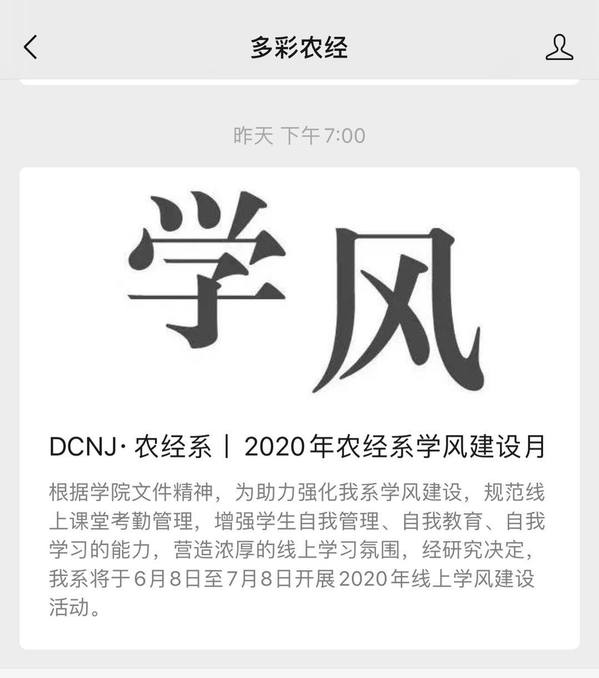Open the account profile icon
The image size is (599, 678).
559,47
